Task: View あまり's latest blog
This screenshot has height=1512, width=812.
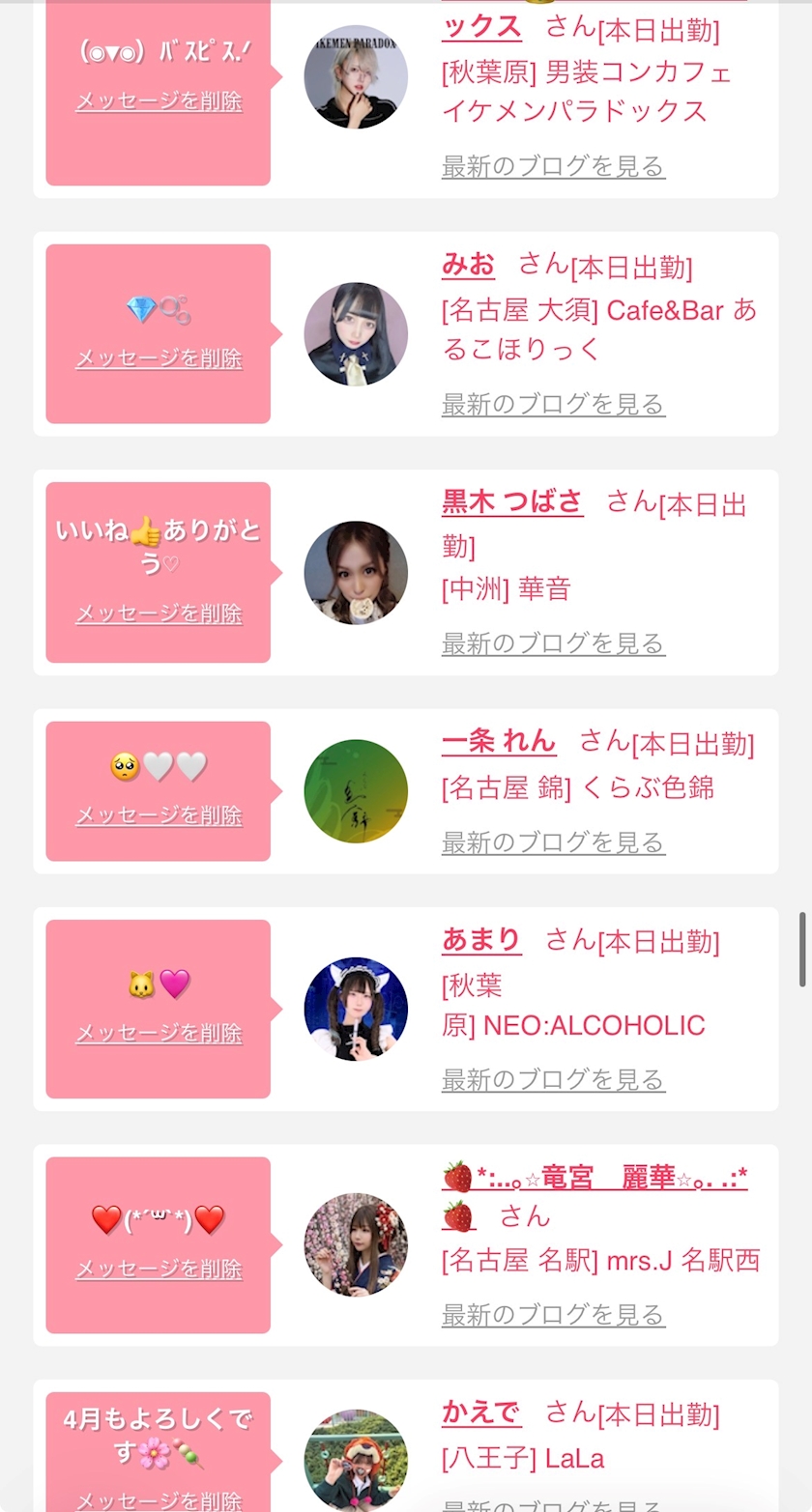Action: 553,1079
